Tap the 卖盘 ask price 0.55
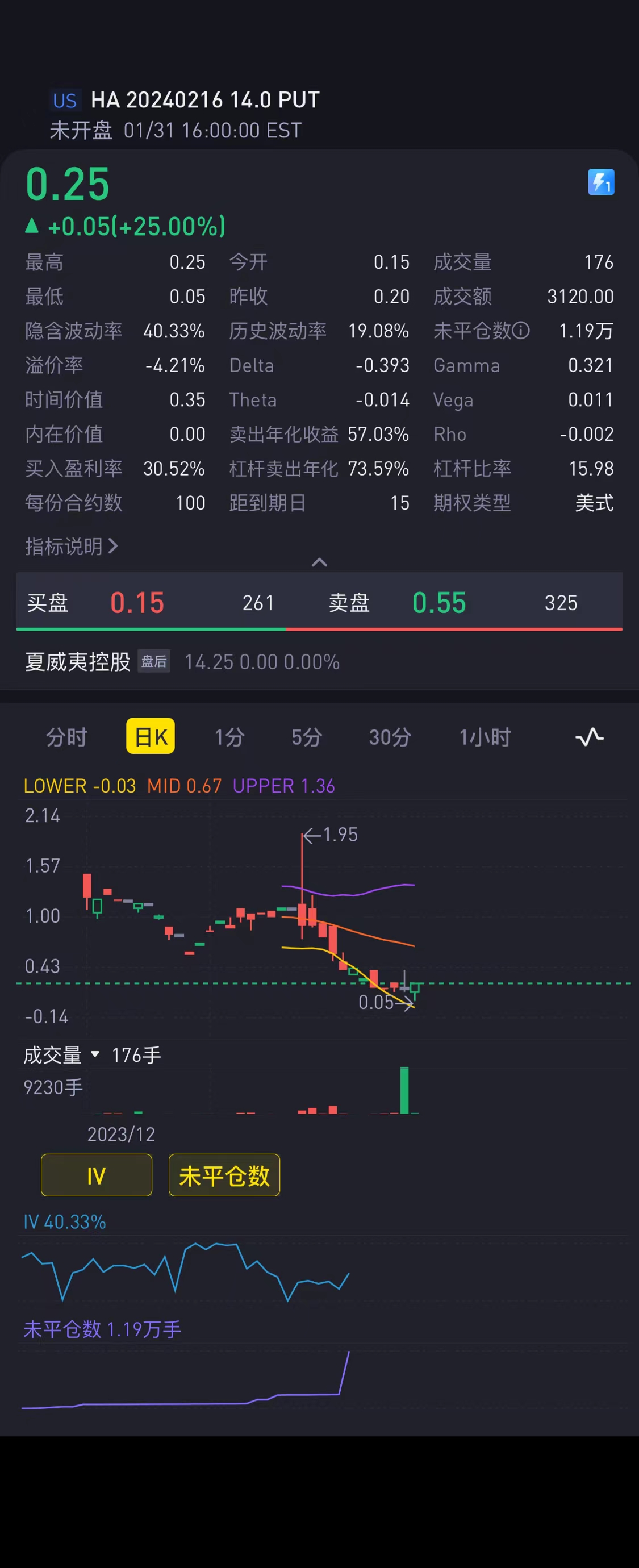Screen dimensions: 639x1568 [438, 603]
